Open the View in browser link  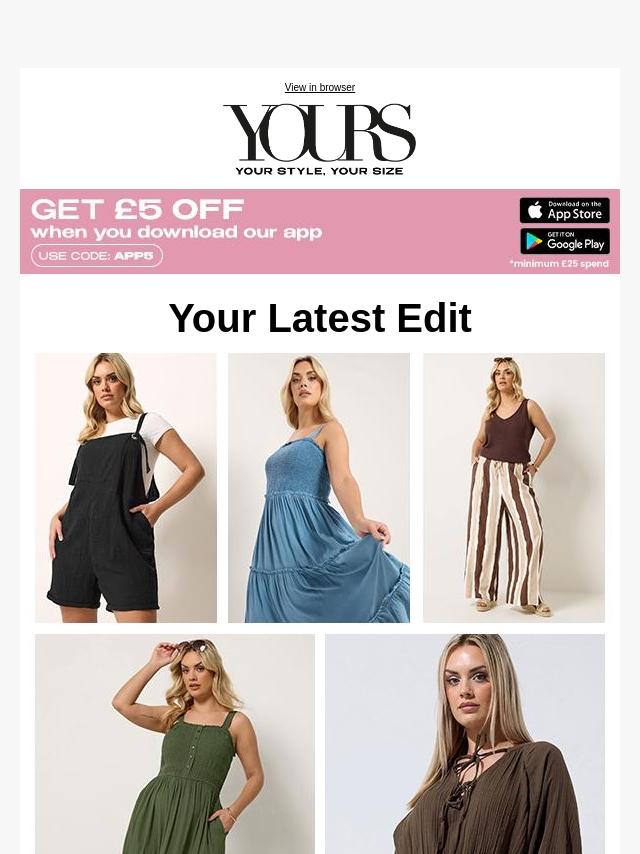pos(319,88)
